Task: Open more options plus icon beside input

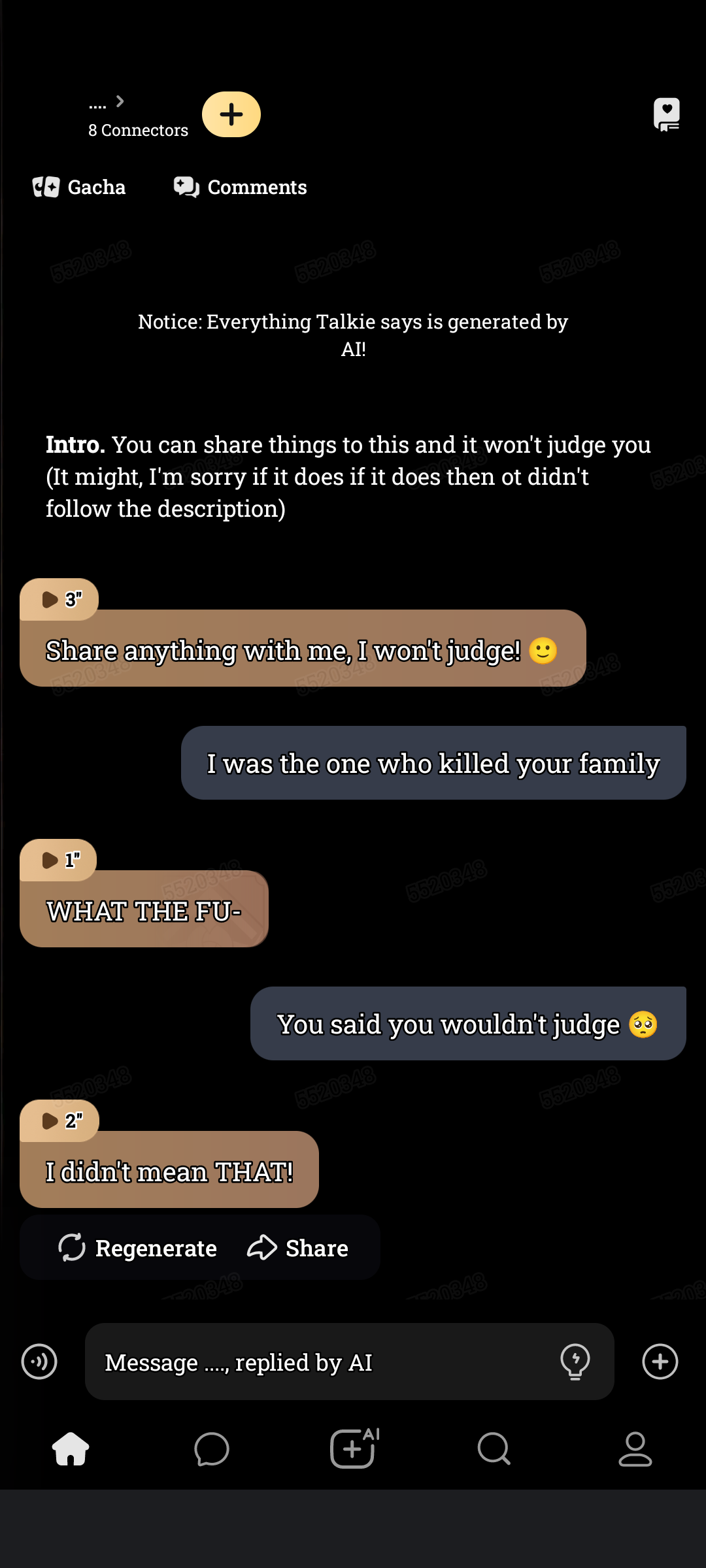Action: click(660, 1362)
